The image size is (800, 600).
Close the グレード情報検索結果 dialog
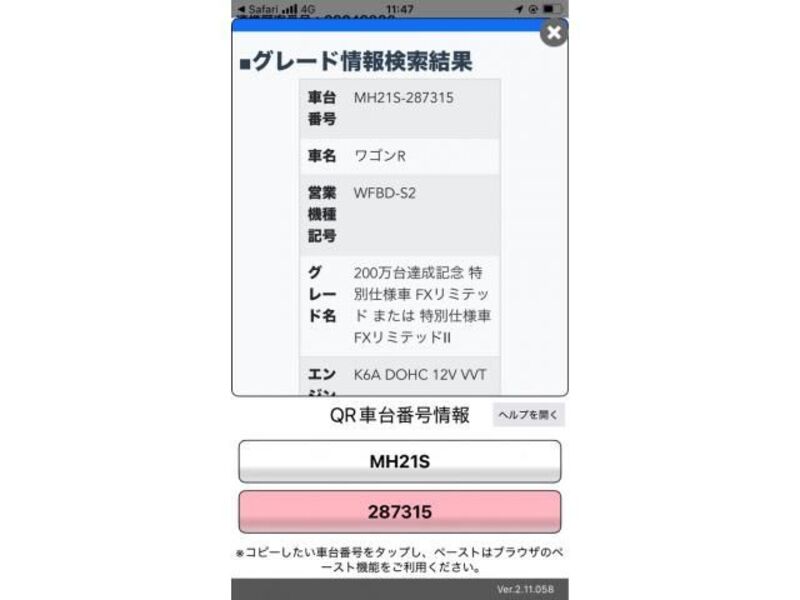pos(554,33)
